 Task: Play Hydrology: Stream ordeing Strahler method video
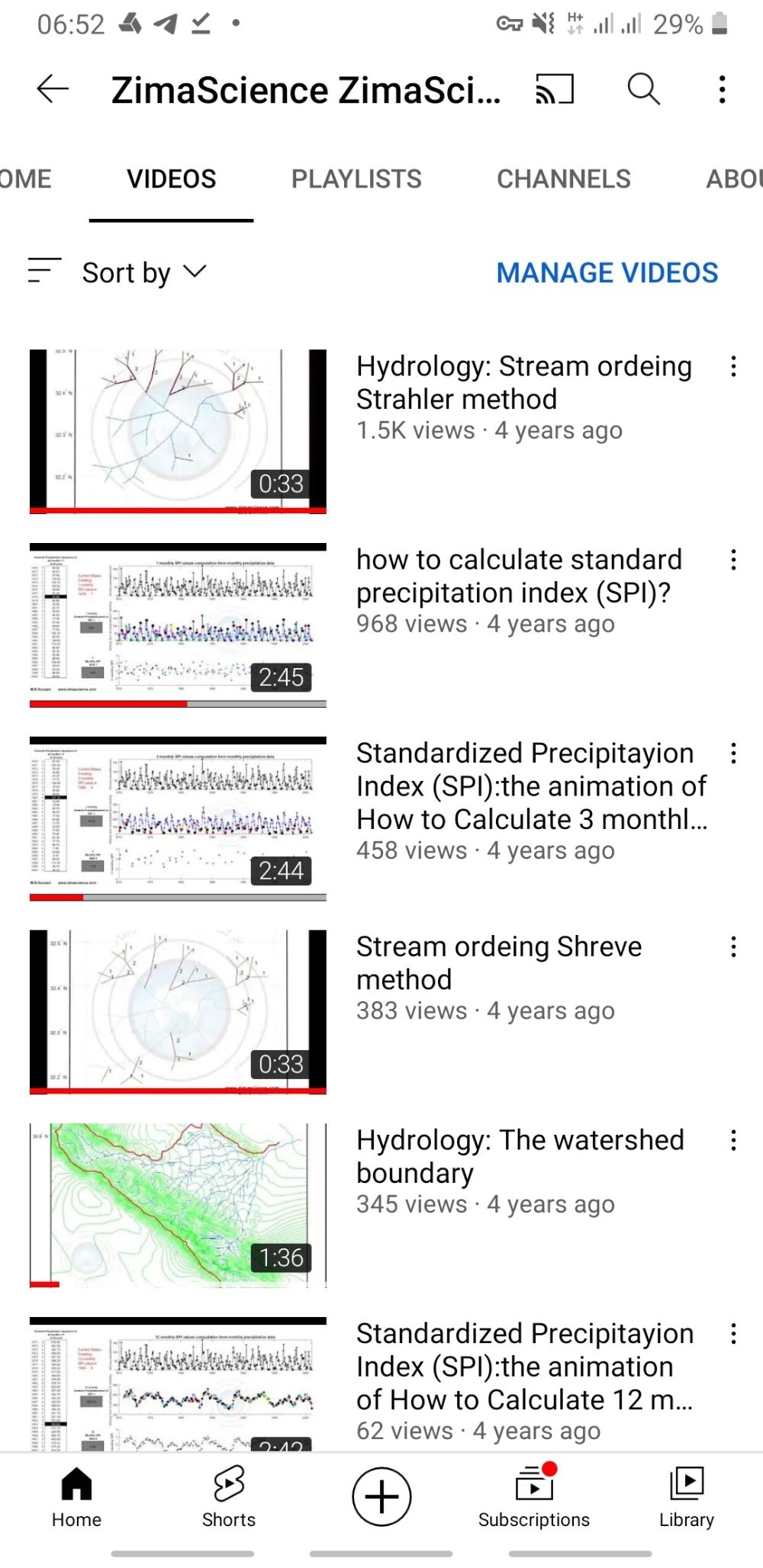coord(178,431)
